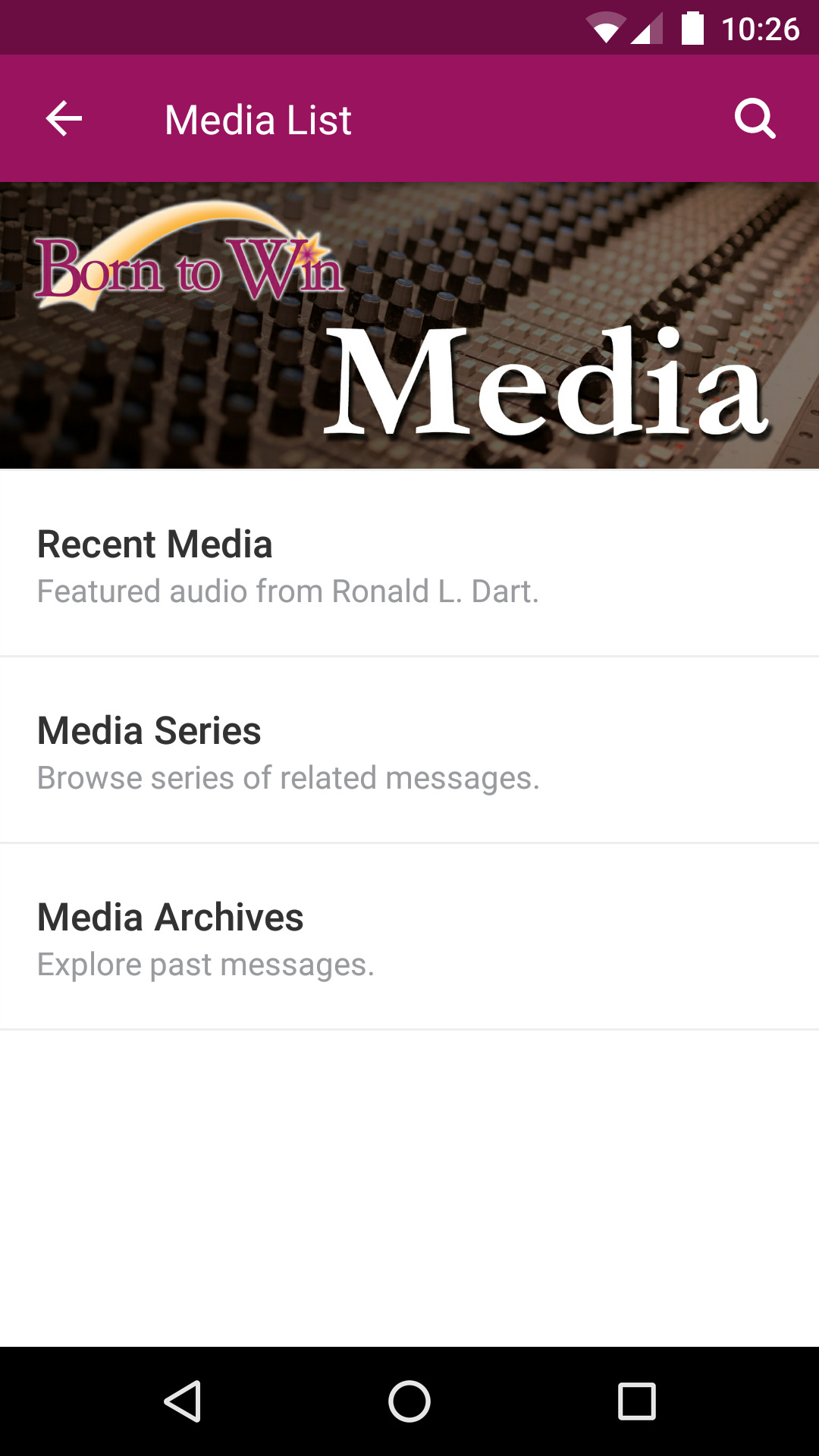Tap the Media Series subtitle text
819x1456 pixels.
[x=288, y=778]
